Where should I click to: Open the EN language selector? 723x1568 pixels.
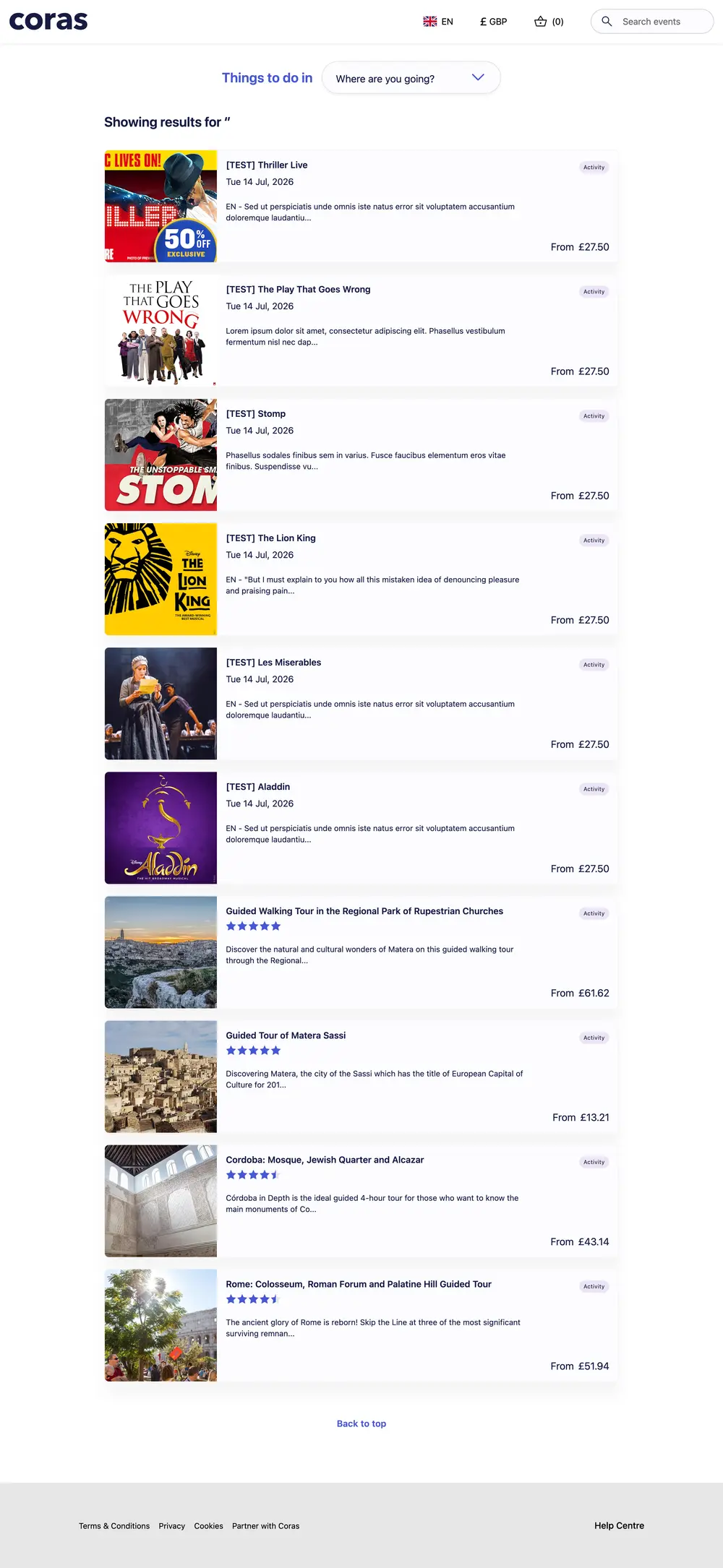[438, 22]
